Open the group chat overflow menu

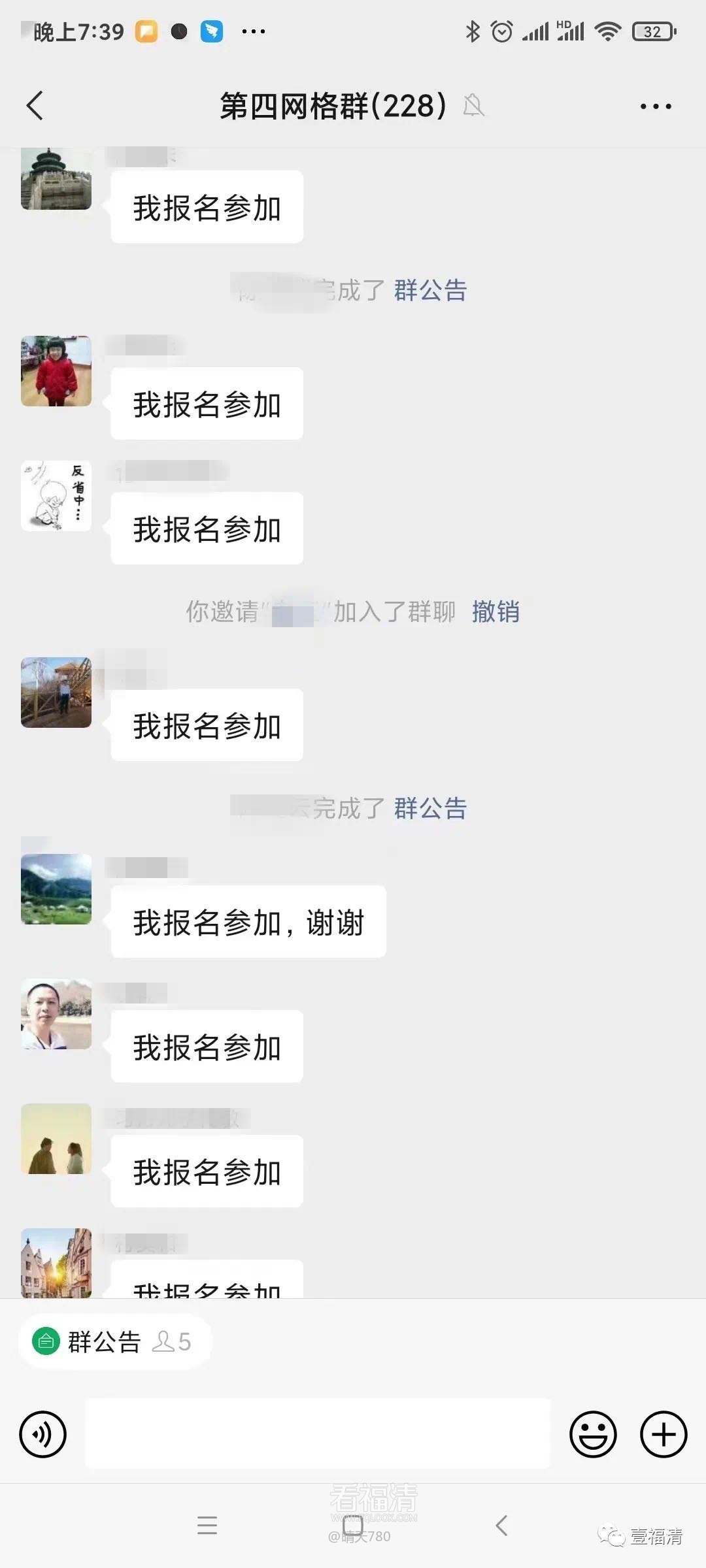pyautogui.click(x=655, y=106)
